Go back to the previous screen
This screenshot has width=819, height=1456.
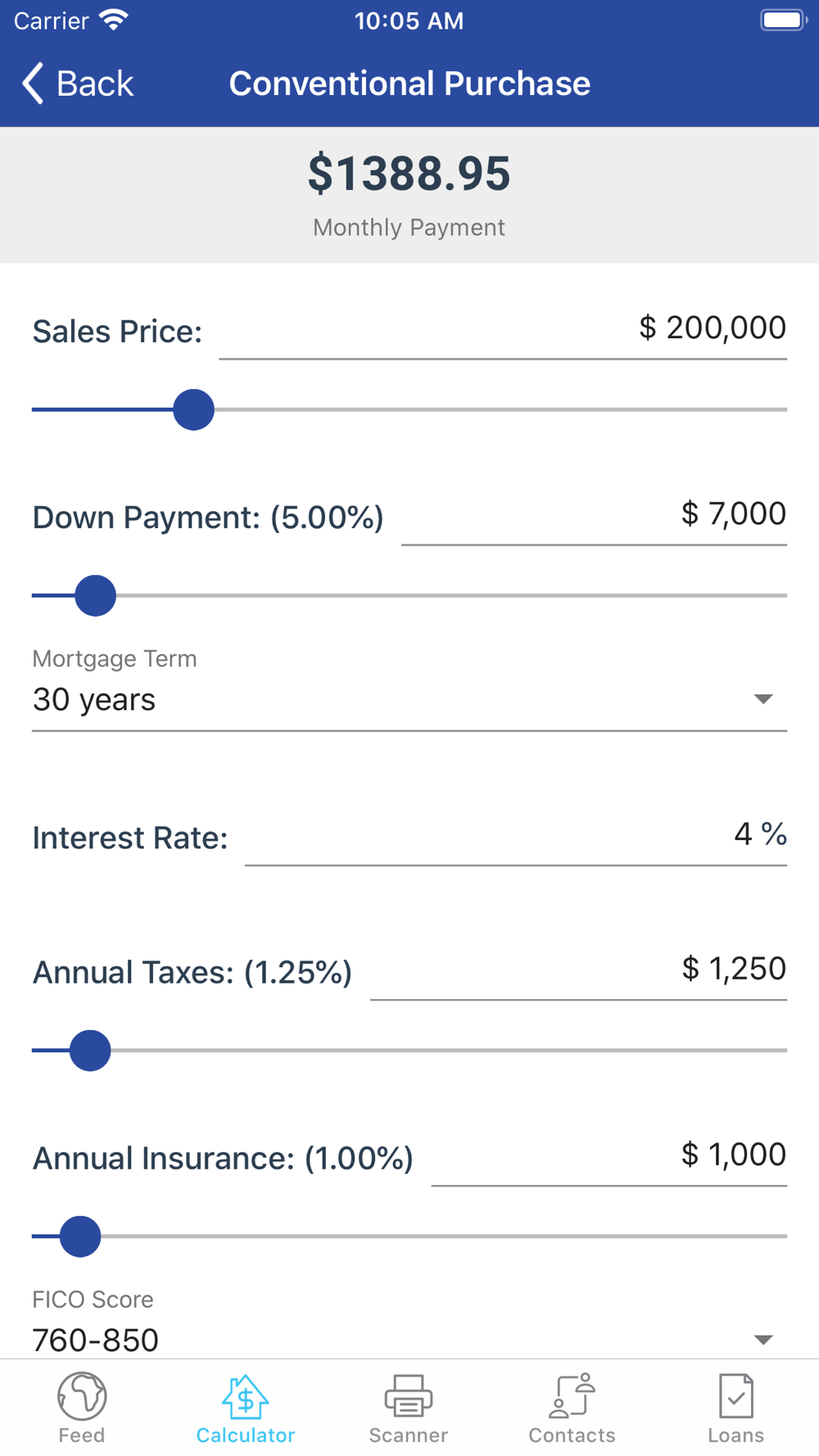[x=77, y=84]
